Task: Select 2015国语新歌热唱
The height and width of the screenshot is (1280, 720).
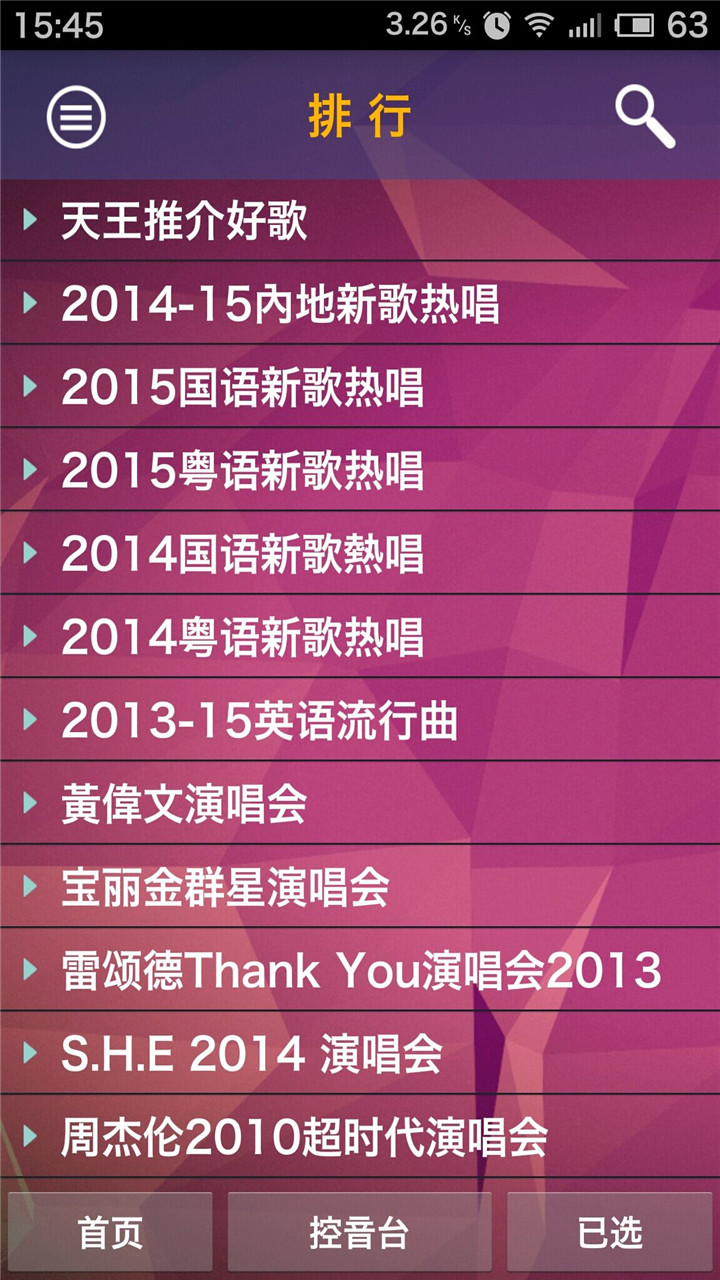Action: (x=243, y=387)
